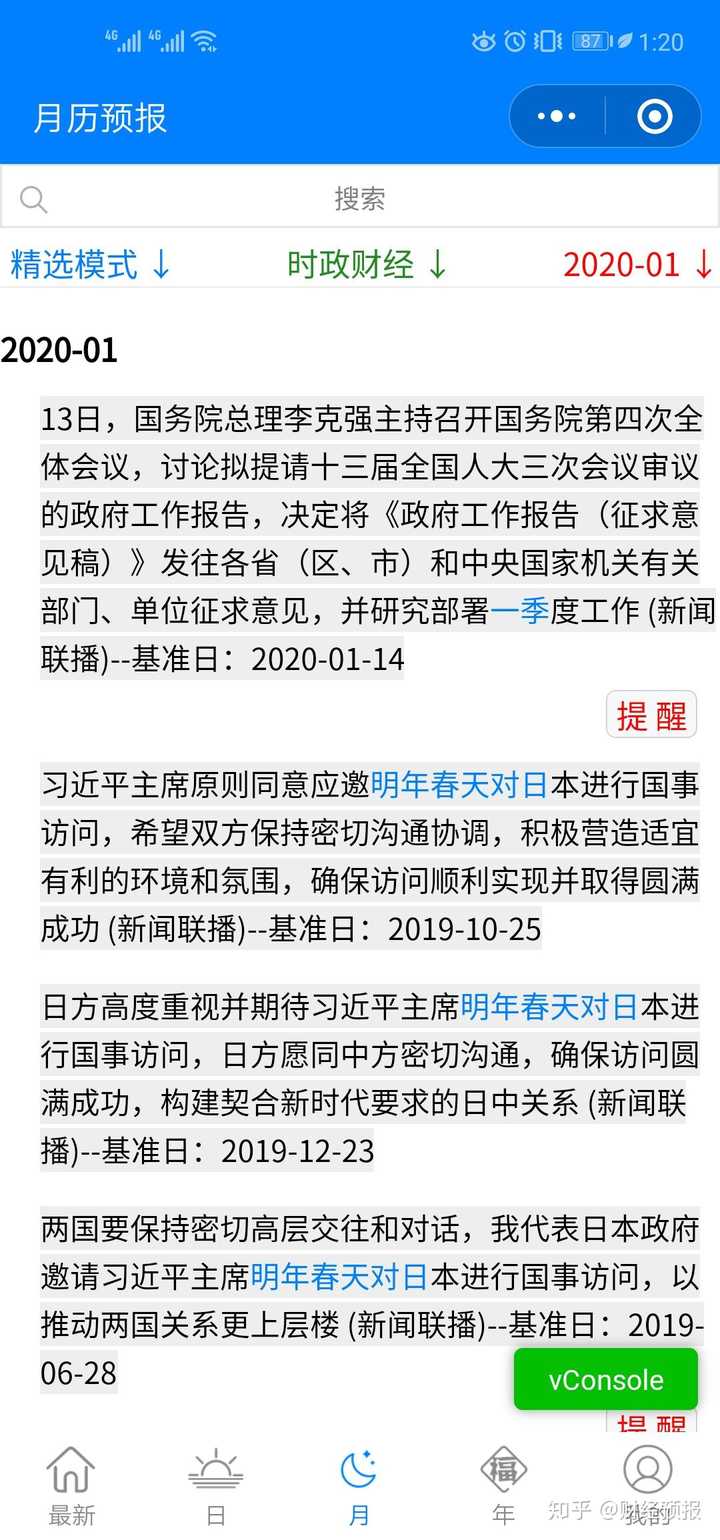This screenshot has width=720, height=1540.
Task: Tap 明年春天对日 link in 两国要保持密切 item
Action: (340, 1277)
